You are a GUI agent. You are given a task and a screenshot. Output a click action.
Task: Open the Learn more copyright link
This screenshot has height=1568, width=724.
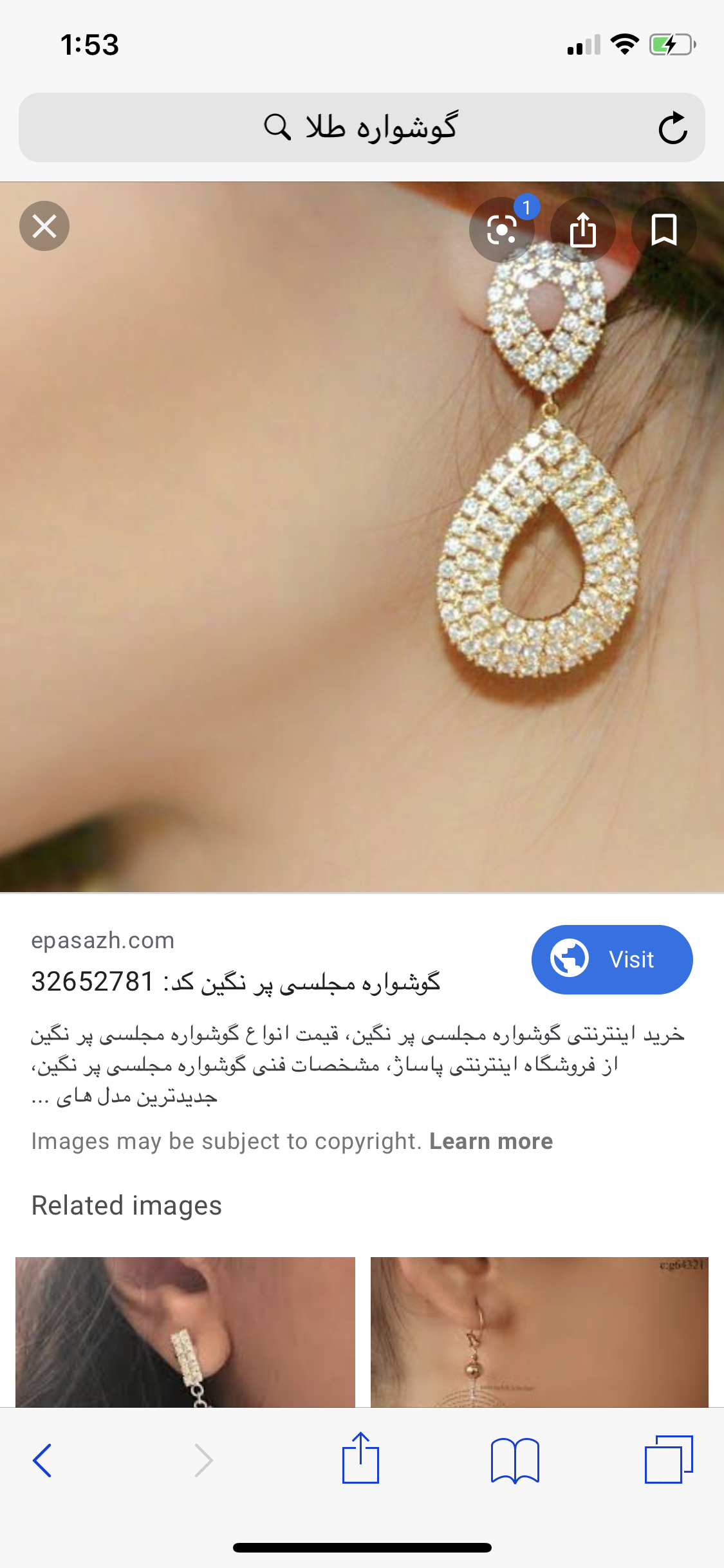coord(491,1141)
